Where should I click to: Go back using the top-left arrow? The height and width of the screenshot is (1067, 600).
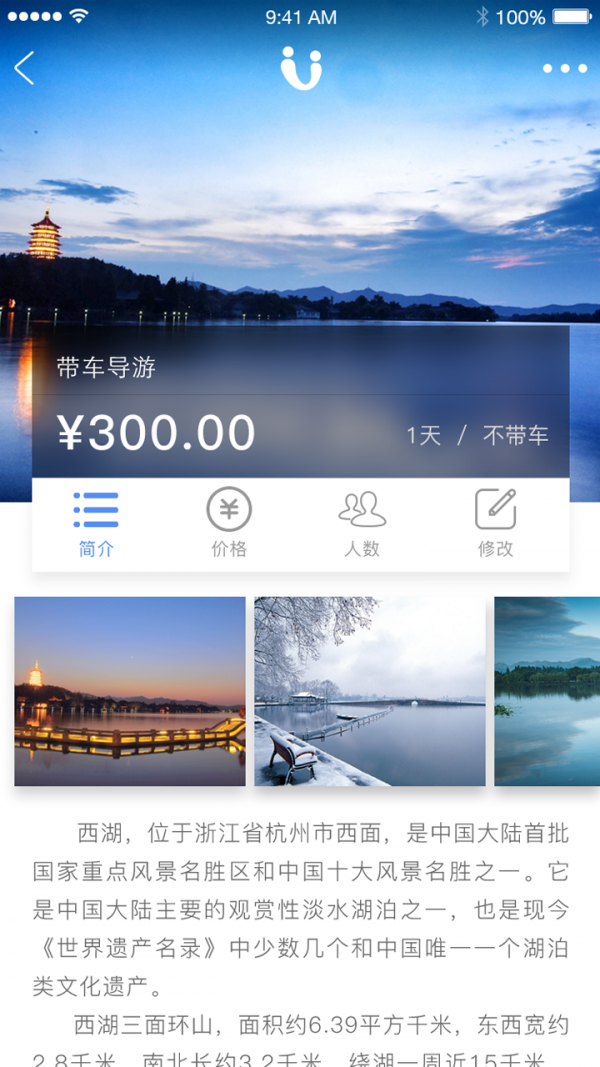click(25, 68)
